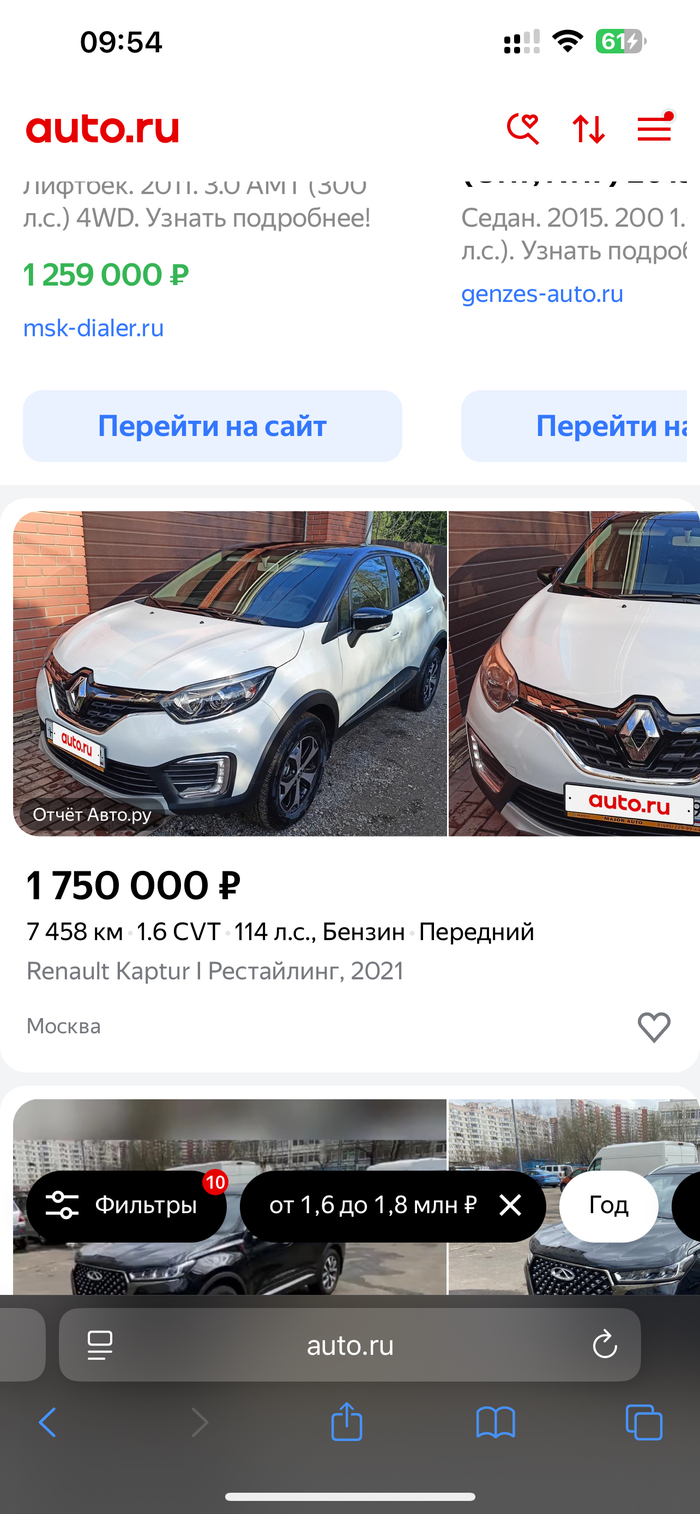Remove the 1,6–1,8 млн ₽ price filter
The height and width of the screenshot is (1514, 700).
click(x=511, y=1206)
